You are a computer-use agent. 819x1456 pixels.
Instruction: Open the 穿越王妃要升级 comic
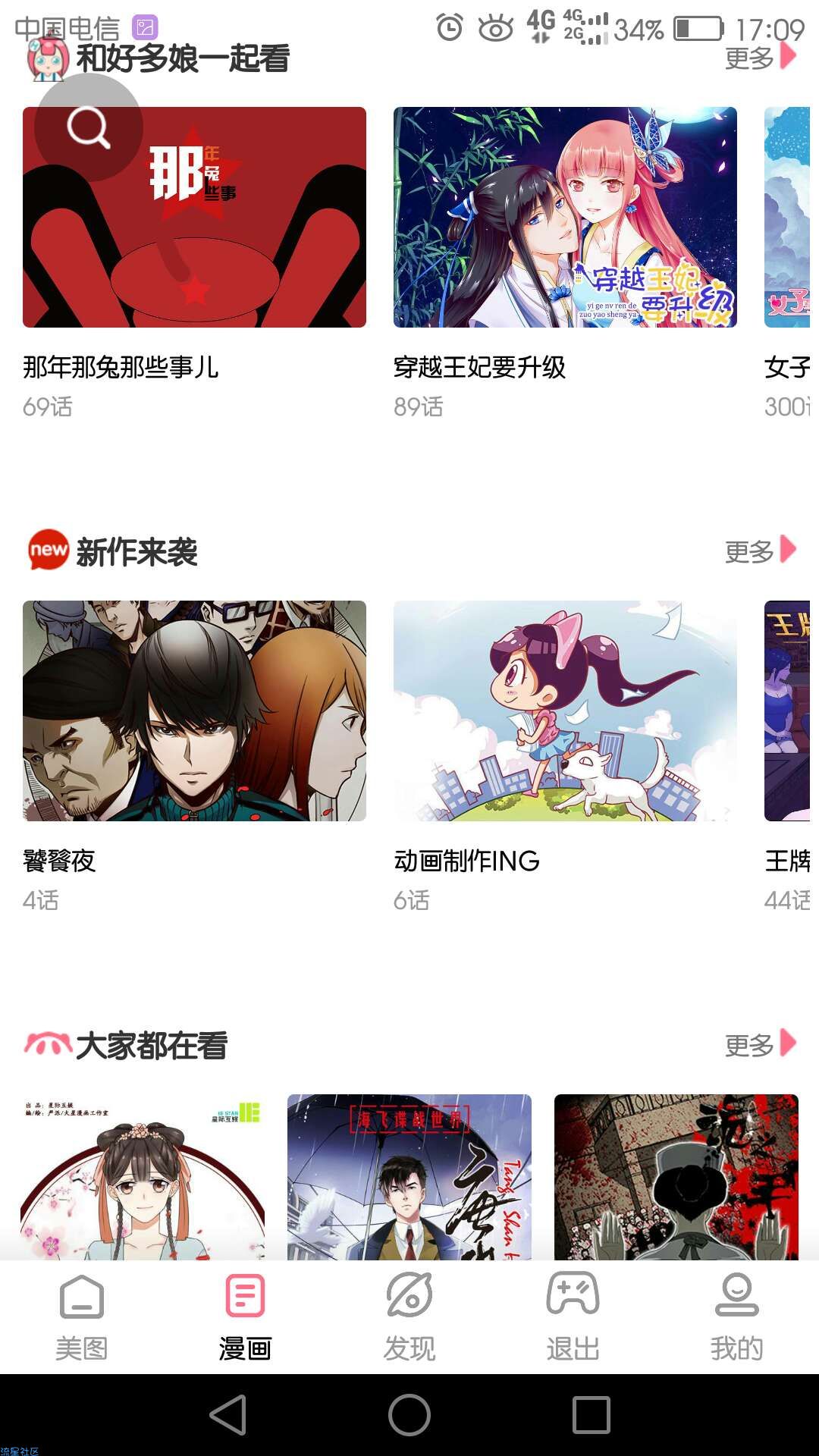[565, 217]
